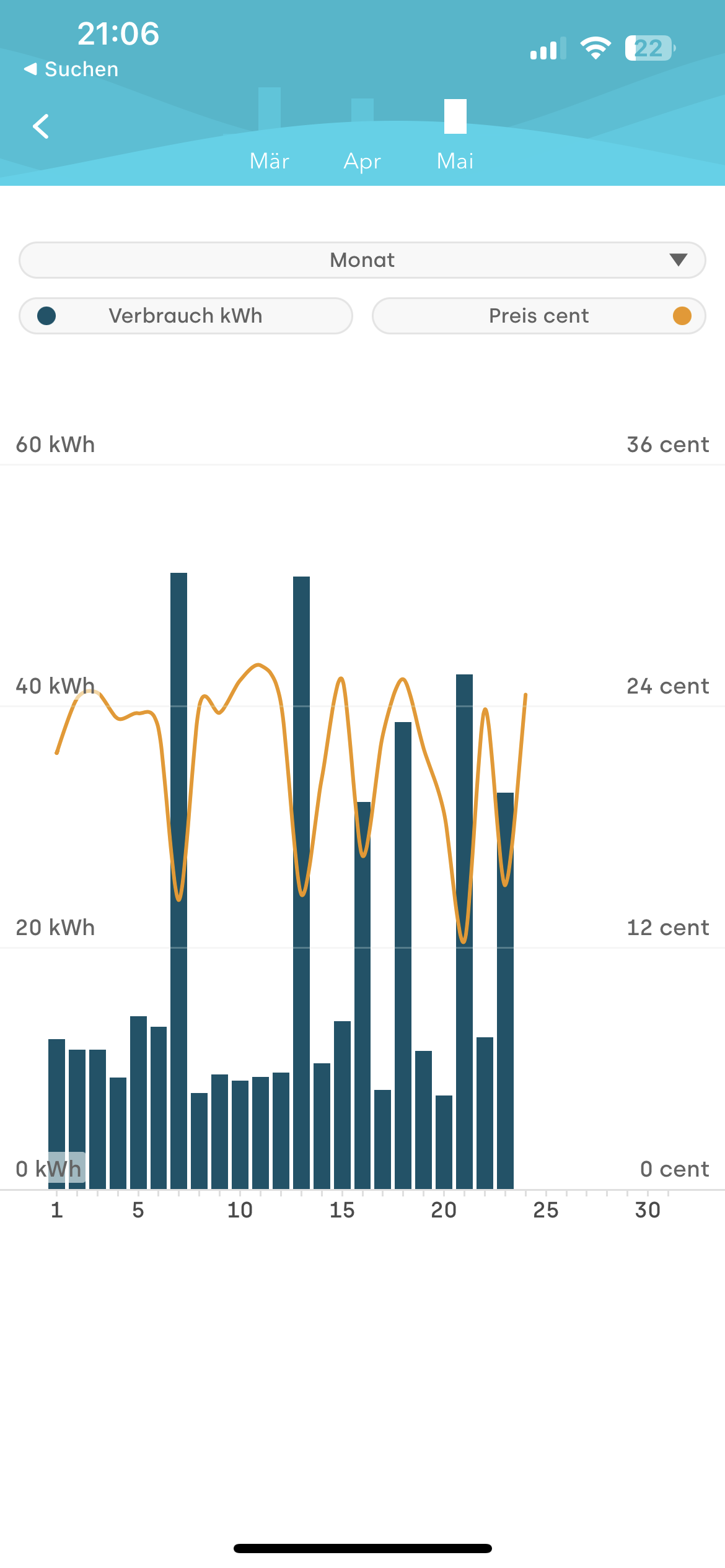
Task: Switch to the Apr month
Action: tap(362, 160)
